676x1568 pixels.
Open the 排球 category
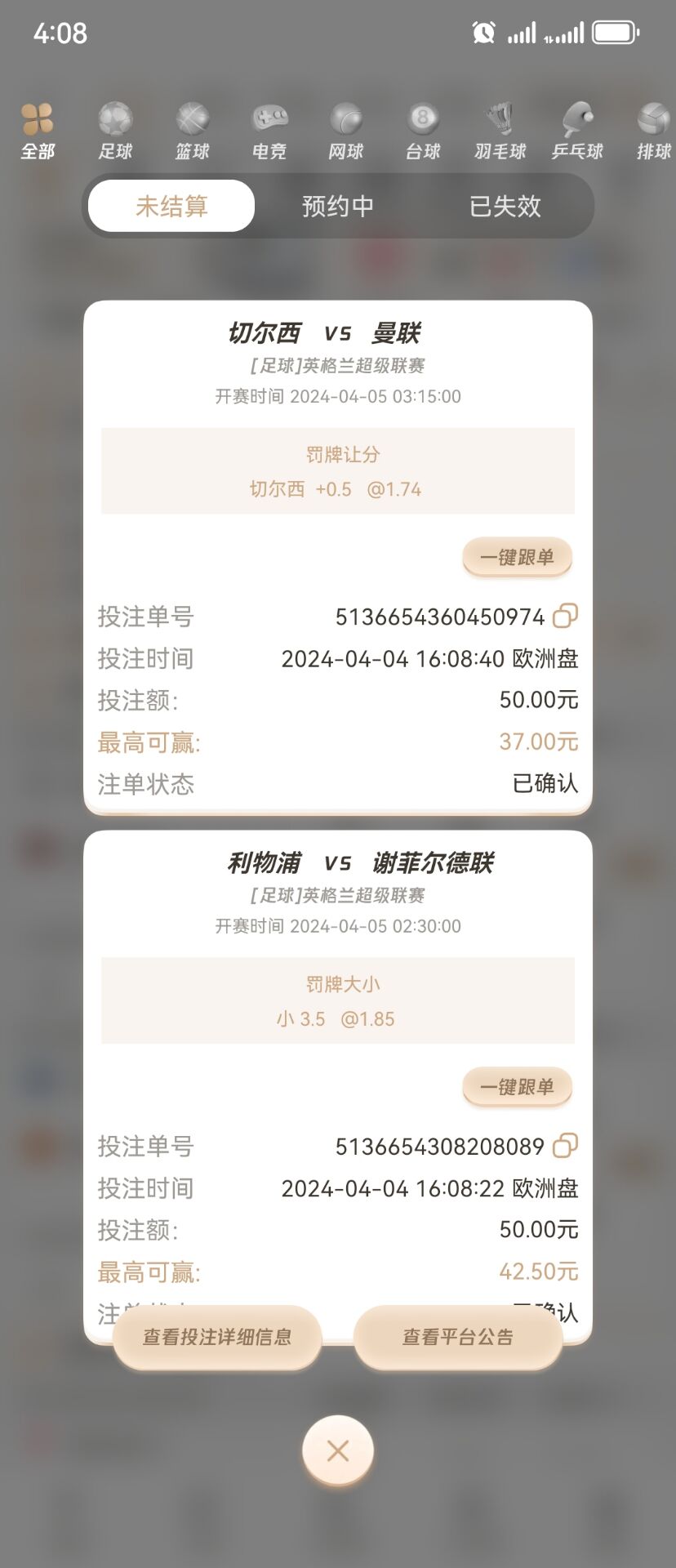(653, 131)
